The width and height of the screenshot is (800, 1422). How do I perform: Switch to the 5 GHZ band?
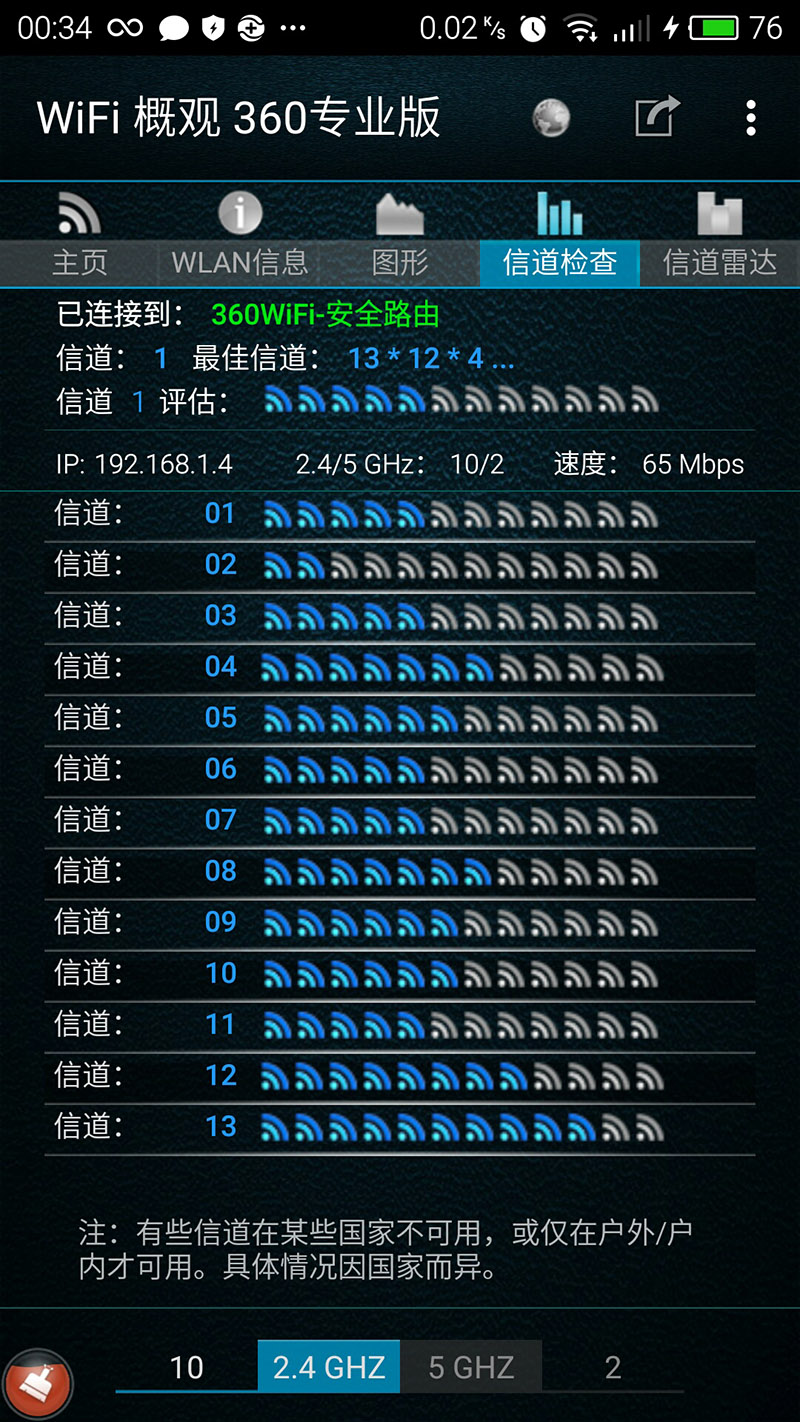click(470, 1366)
